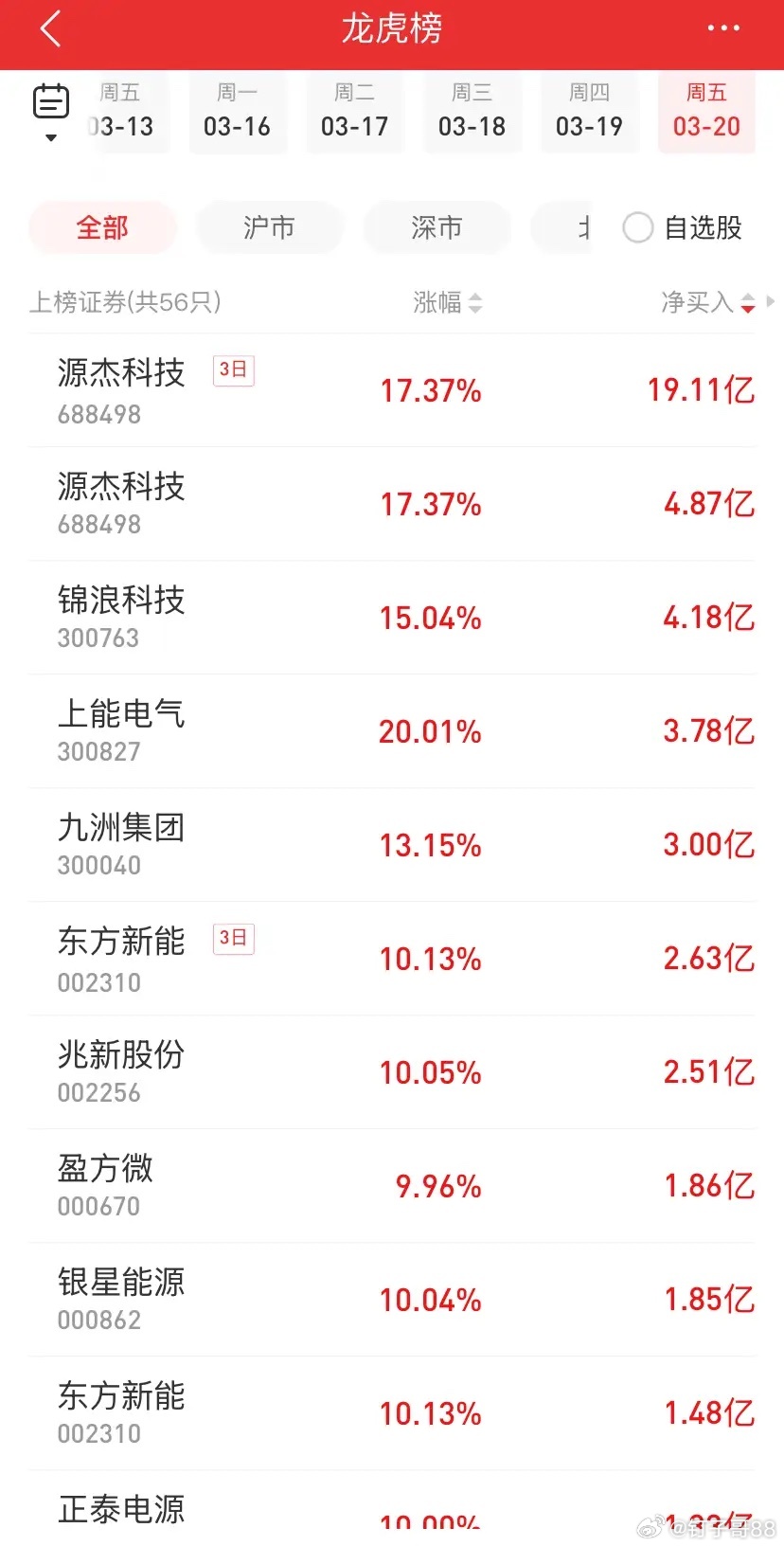Image resolution: width=784 pixels, height=1546 pixels.
Task: Click the currently selected 周五 03-20 tab
Action: [x=706, y=111]
